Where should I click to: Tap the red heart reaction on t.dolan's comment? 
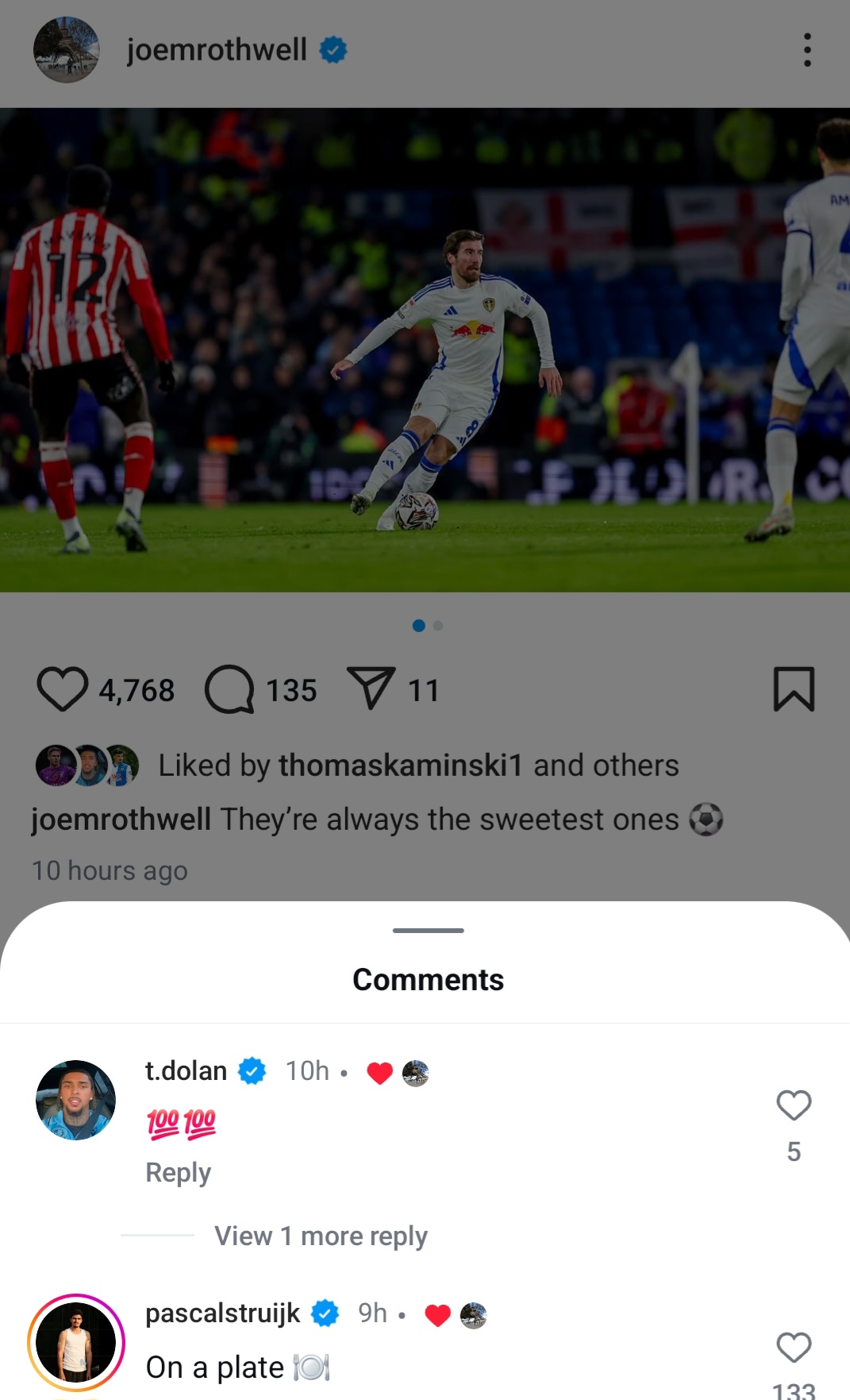(x=381, y=1071)
